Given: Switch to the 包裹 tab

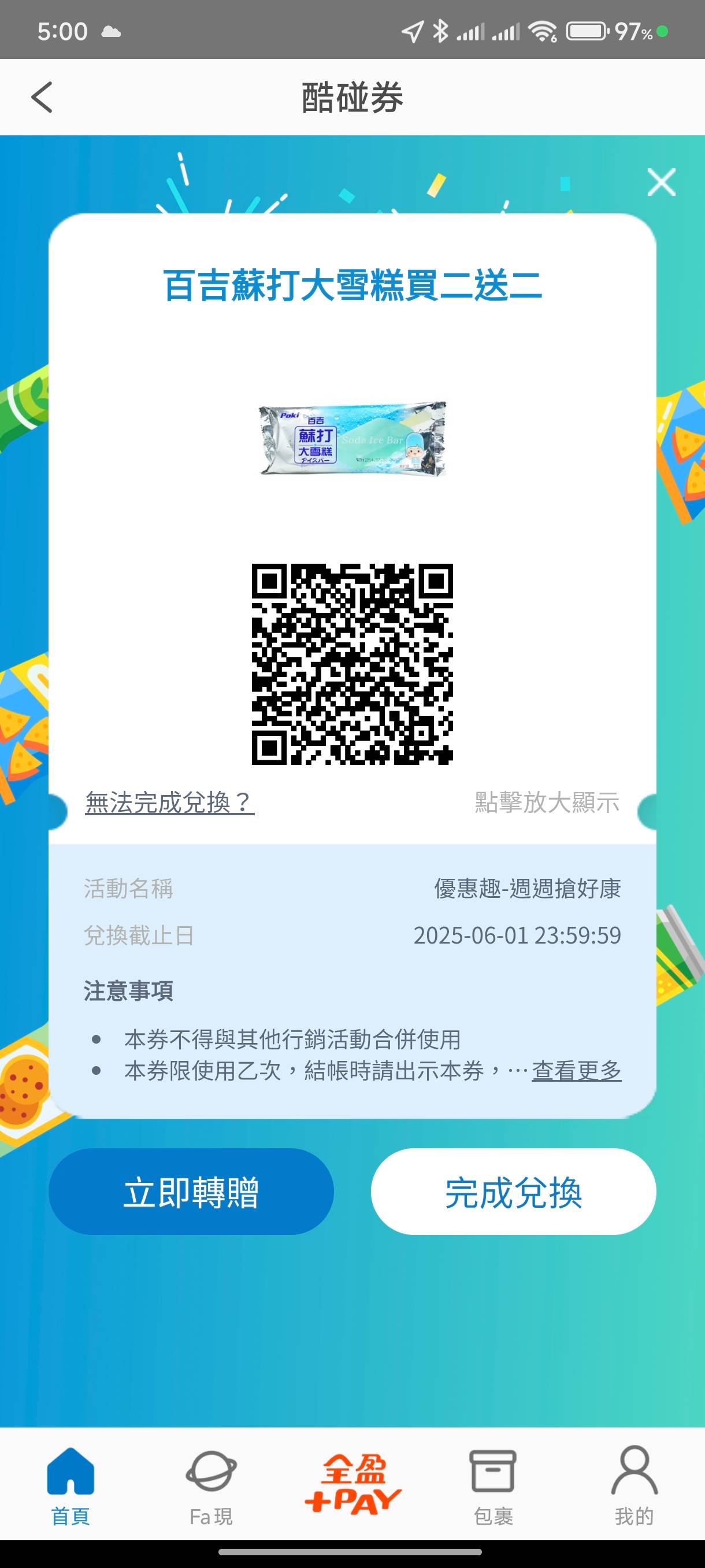Looking at the screenshot, I should tap(493, 1486).
